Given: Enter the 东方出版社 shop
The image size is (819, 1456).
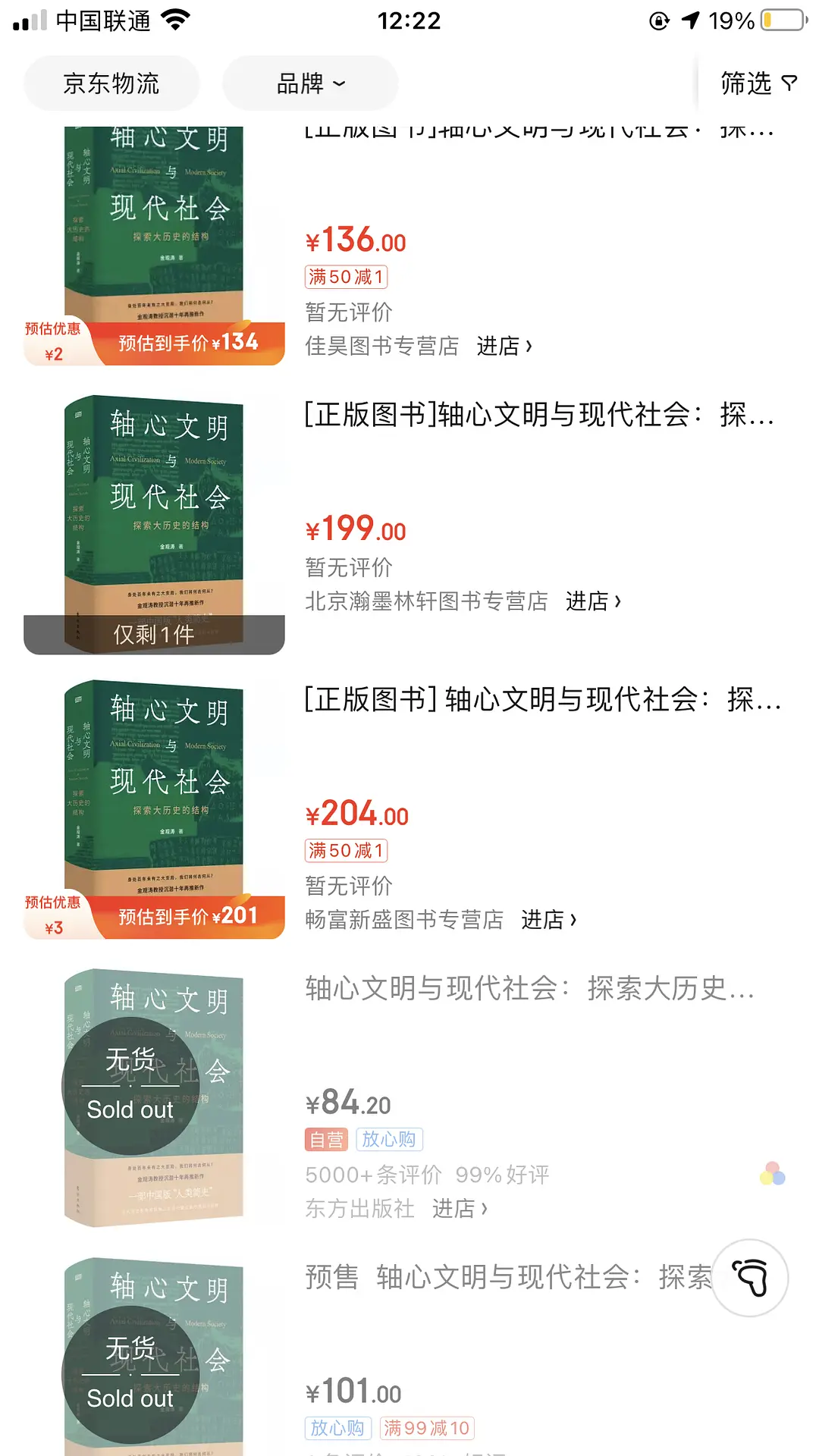Looking at the screenshot, I should [x=459, y=1208].
